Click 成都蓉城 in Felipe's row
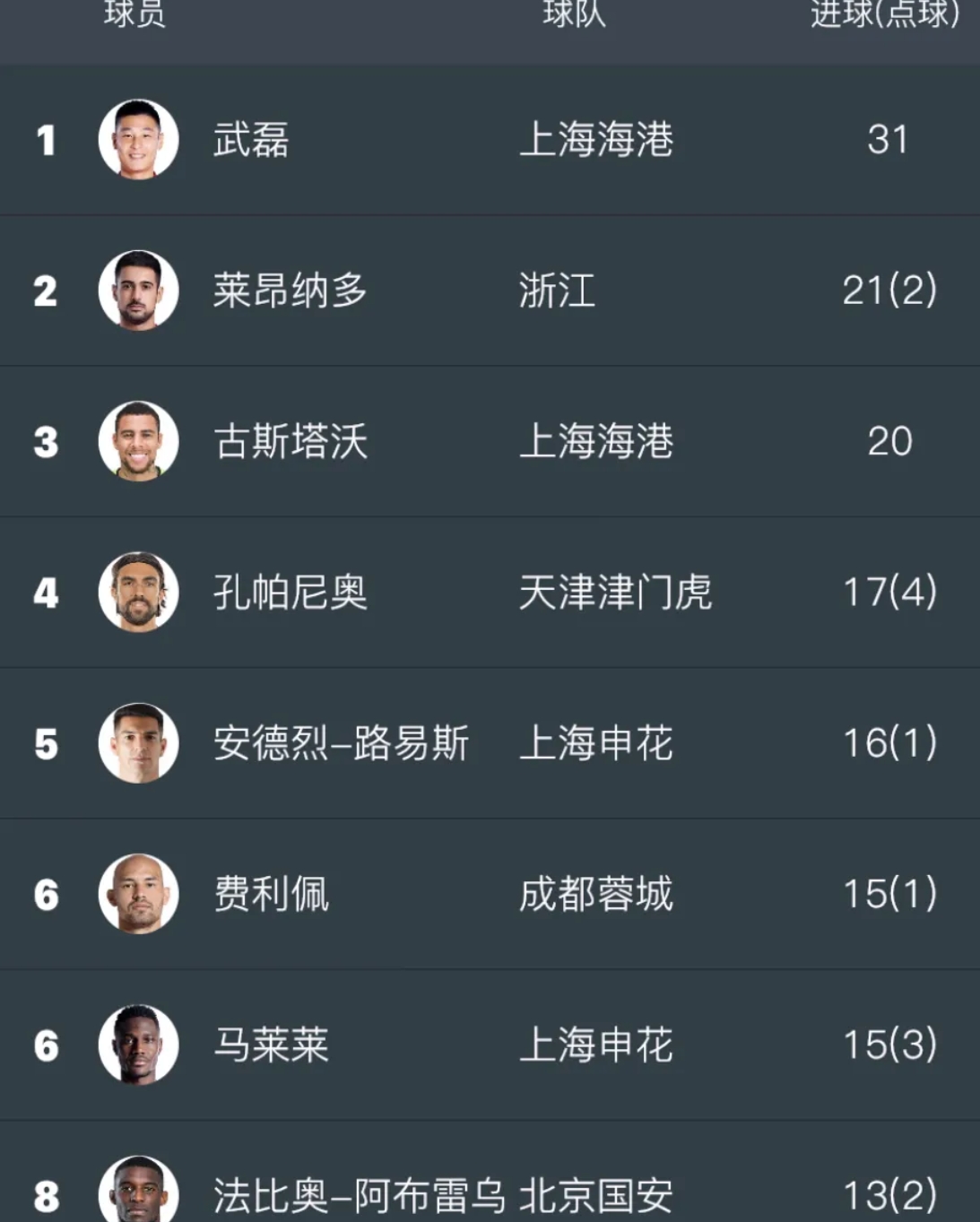The height and width of the screenshot is (1222, 980). click(597, 895)
